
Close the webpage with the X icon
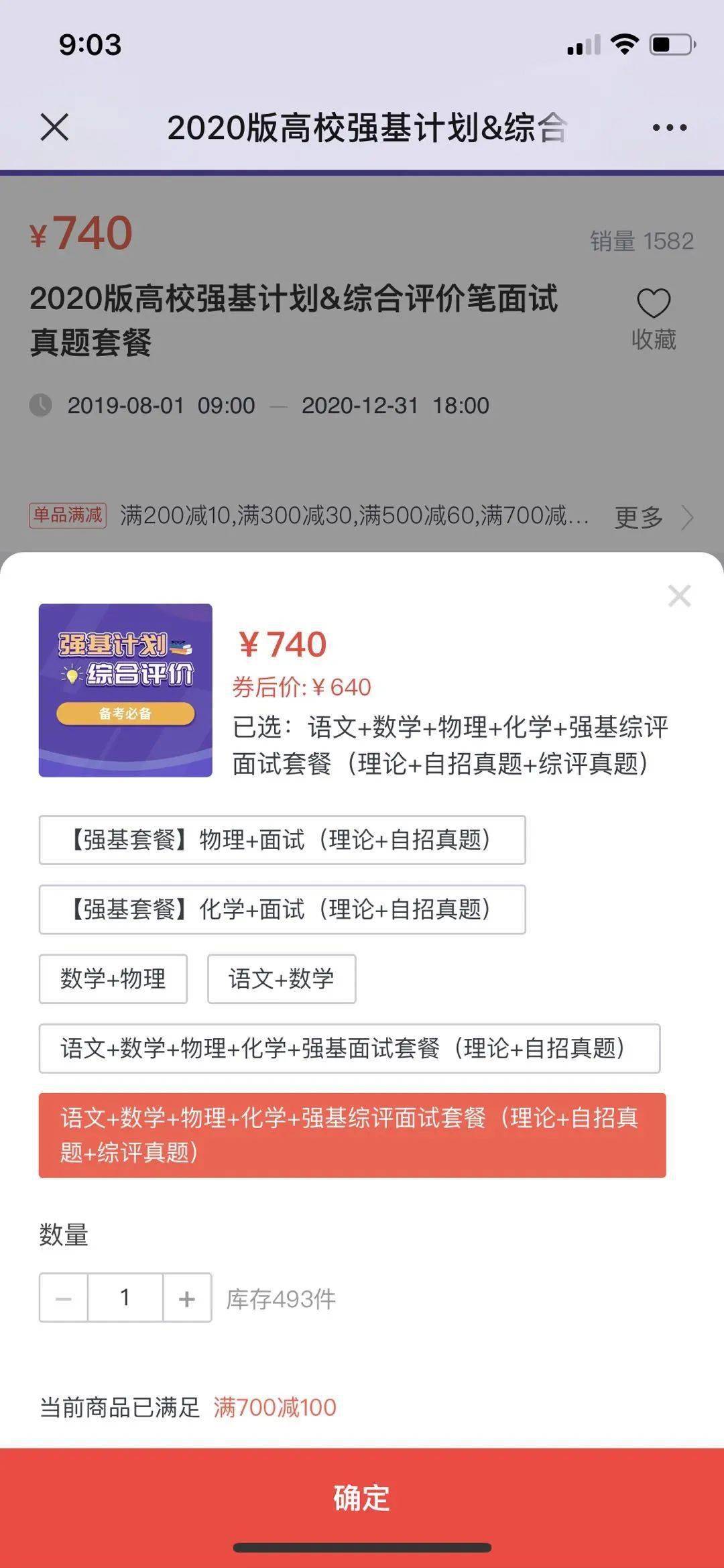(x=54, y=127)
